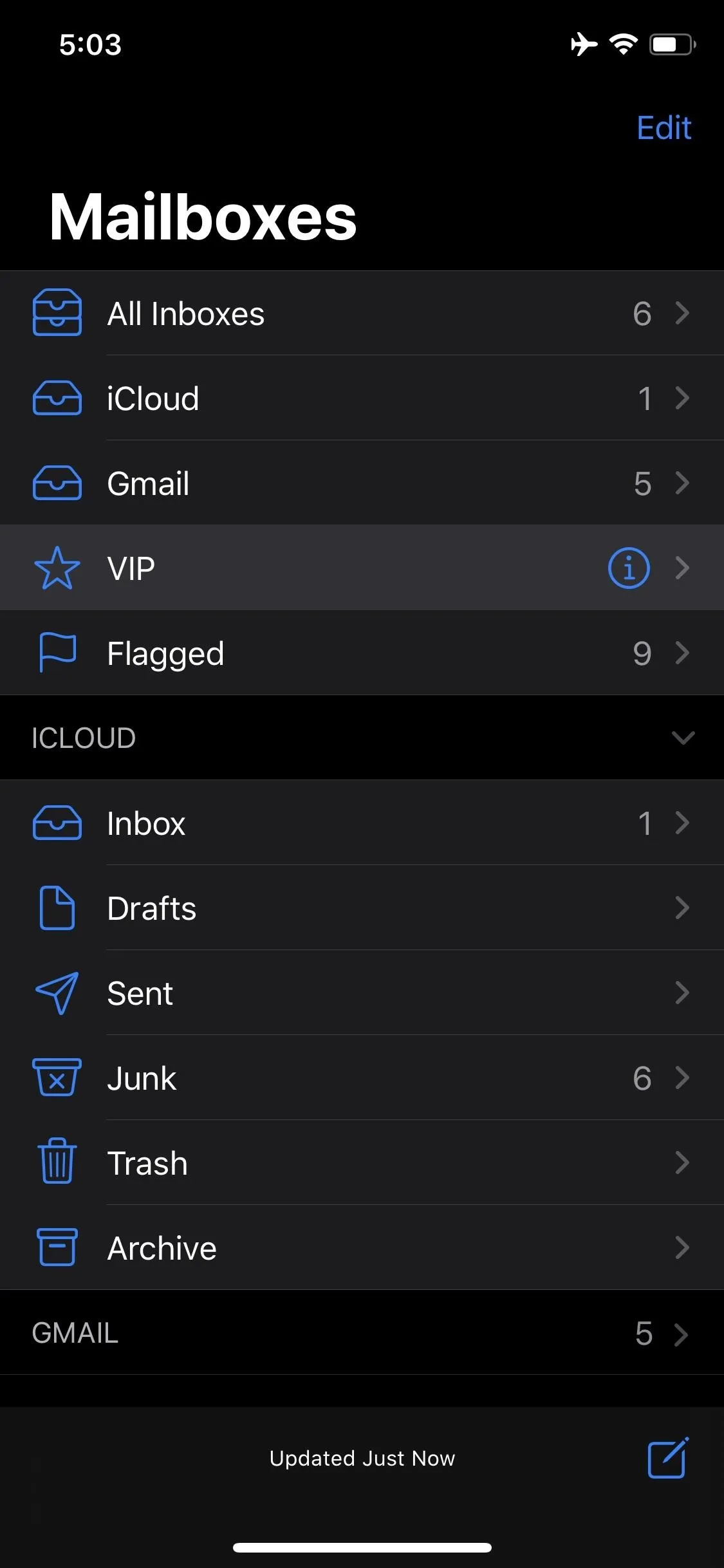Image resolution: width=724 pixels, height=1568 pixels.
Task: Open All Inboxes
Action: pos(362,313)
